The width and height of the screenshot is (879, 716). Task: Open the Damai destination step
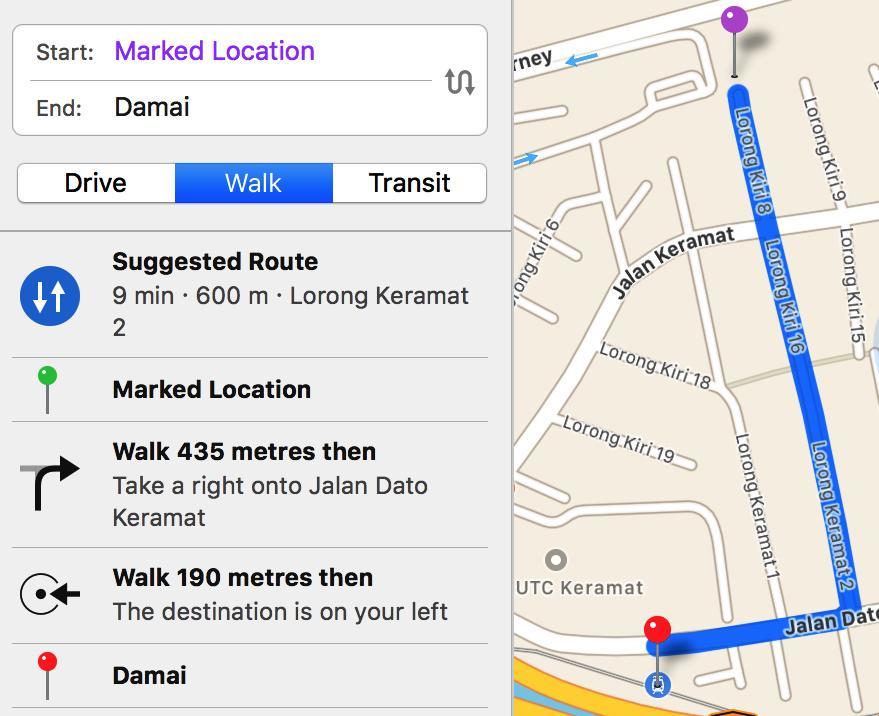[250, 675]
